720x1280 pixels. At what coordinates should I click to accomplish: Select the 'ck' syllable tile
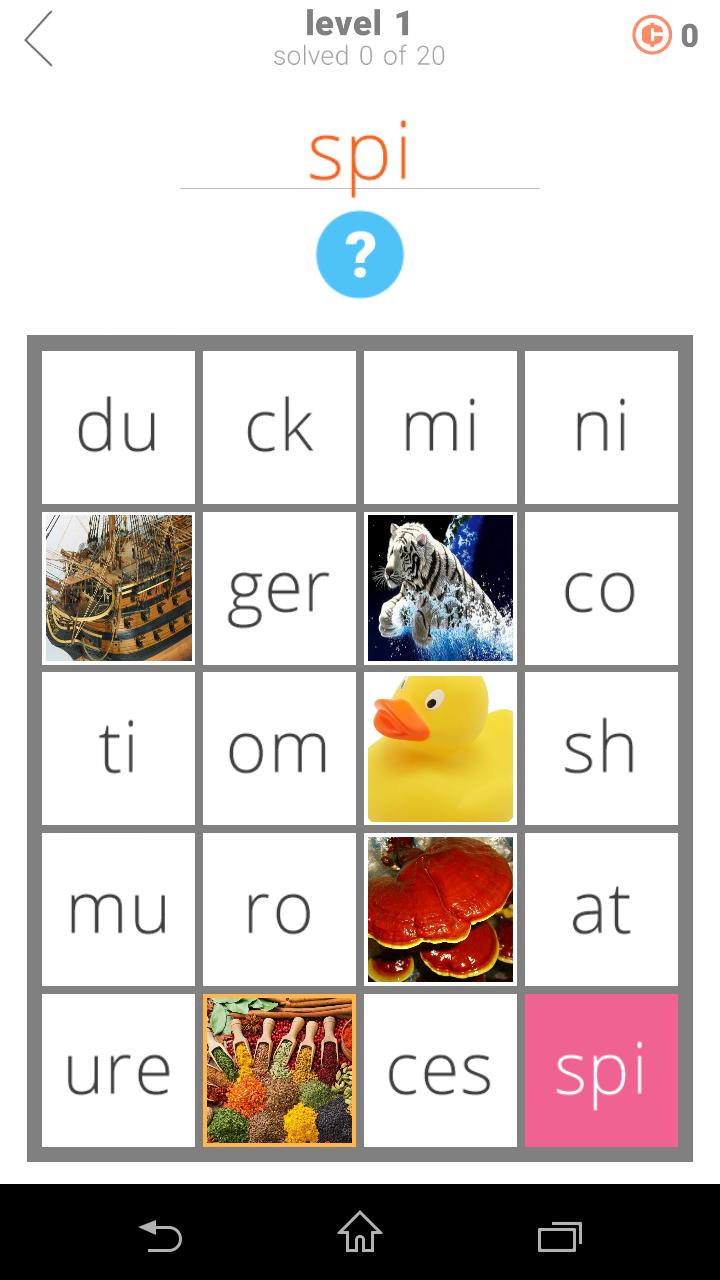(279, 427)
